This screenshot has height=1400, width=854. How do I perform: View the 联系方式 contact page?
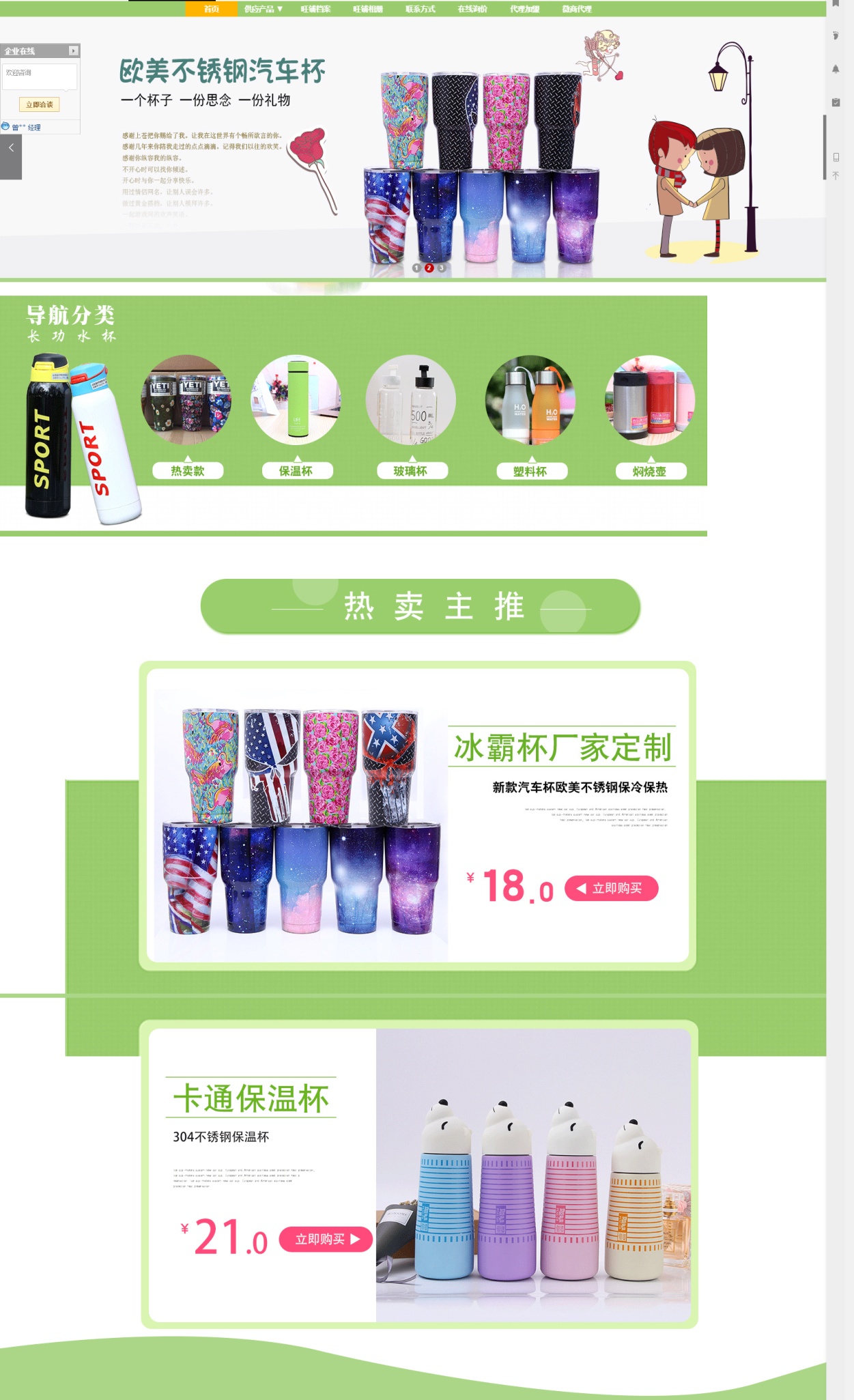420,9
